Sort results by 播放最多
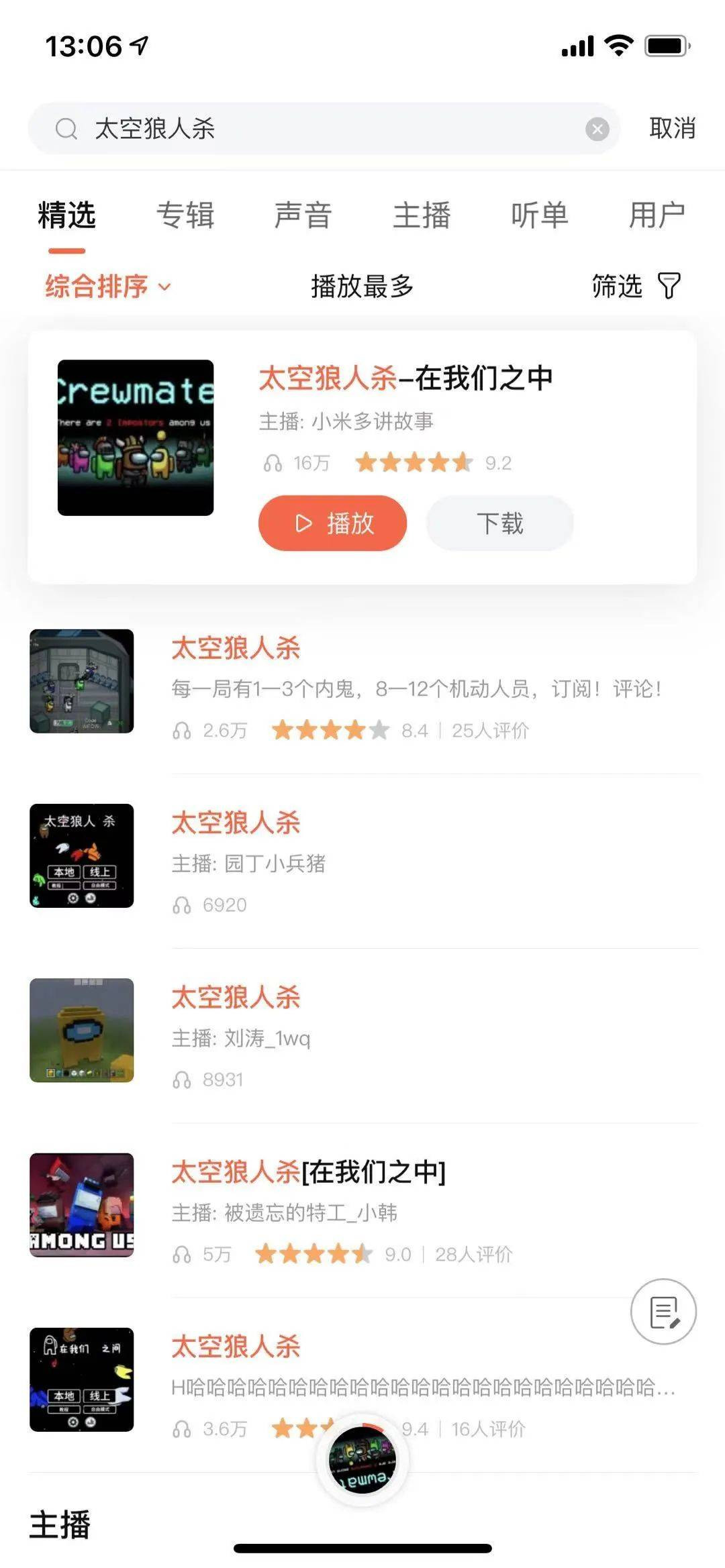Viewport: 725px width, 1568px height. [362, 286]
